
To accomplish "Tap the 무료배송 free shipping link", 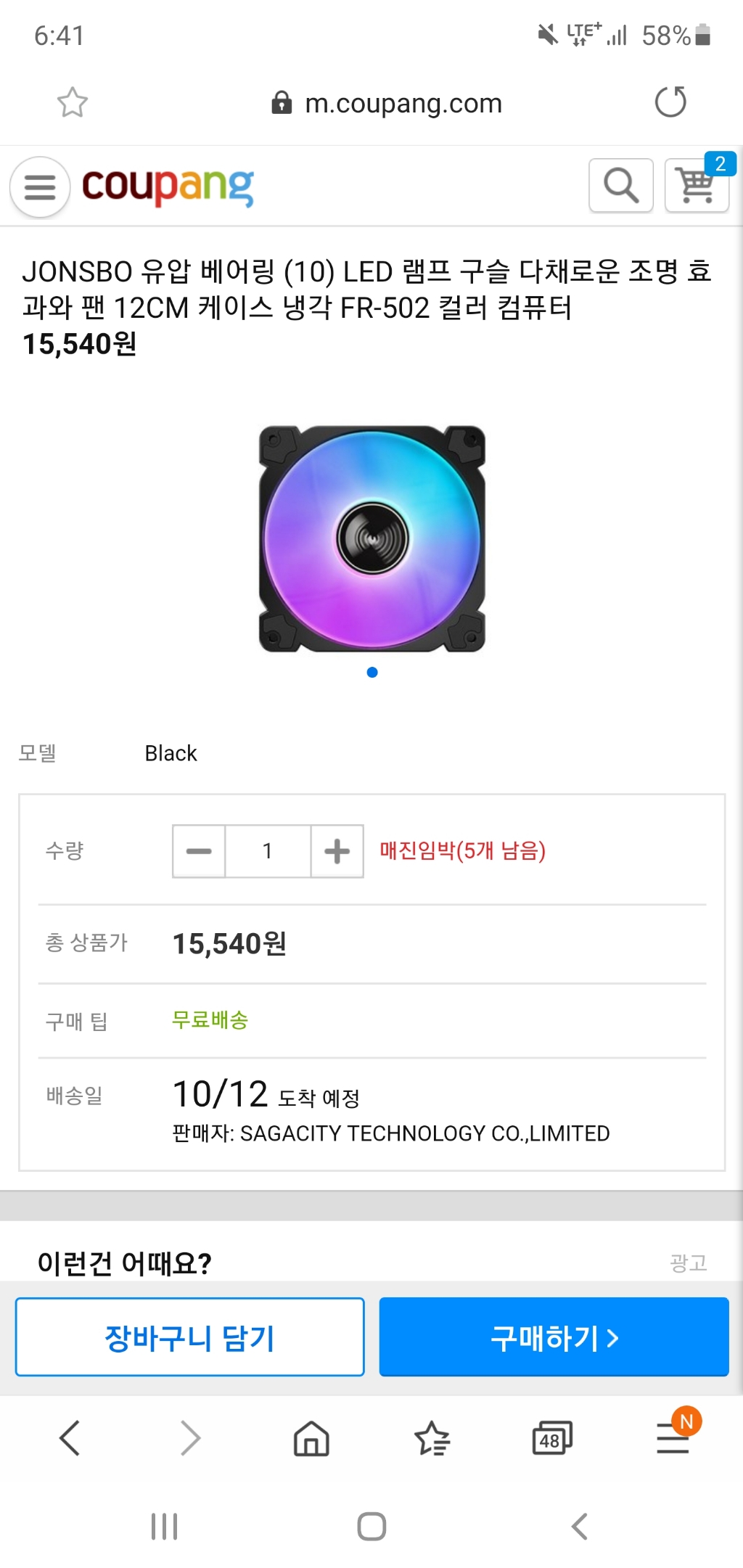I will (211, 1020).
